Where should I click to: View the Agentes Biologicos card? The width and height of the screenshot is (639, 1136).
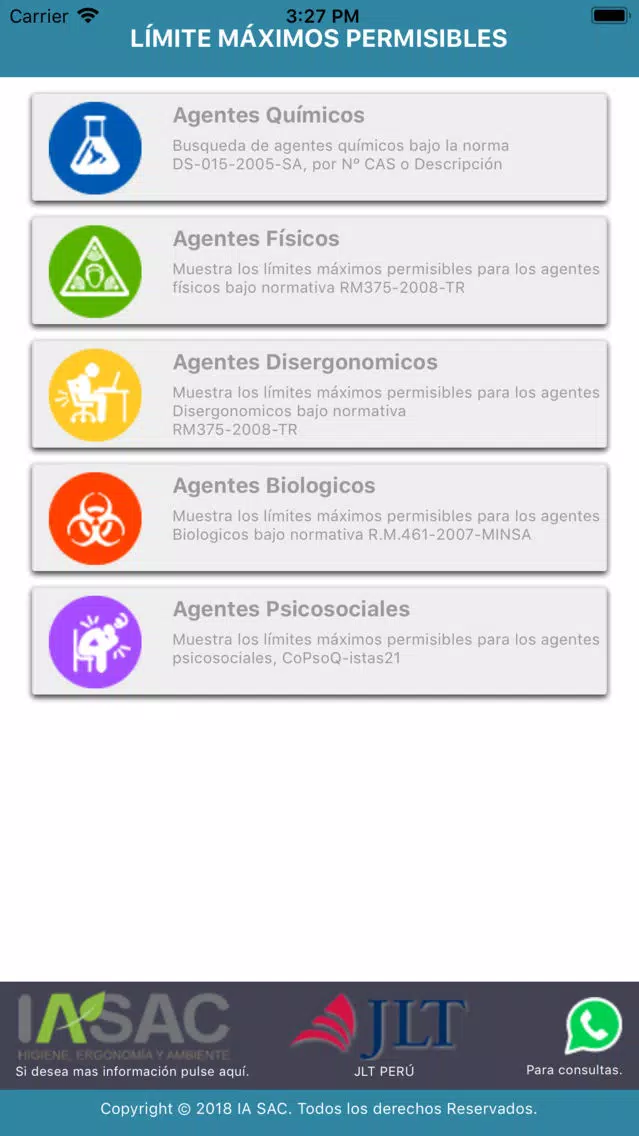320,517
